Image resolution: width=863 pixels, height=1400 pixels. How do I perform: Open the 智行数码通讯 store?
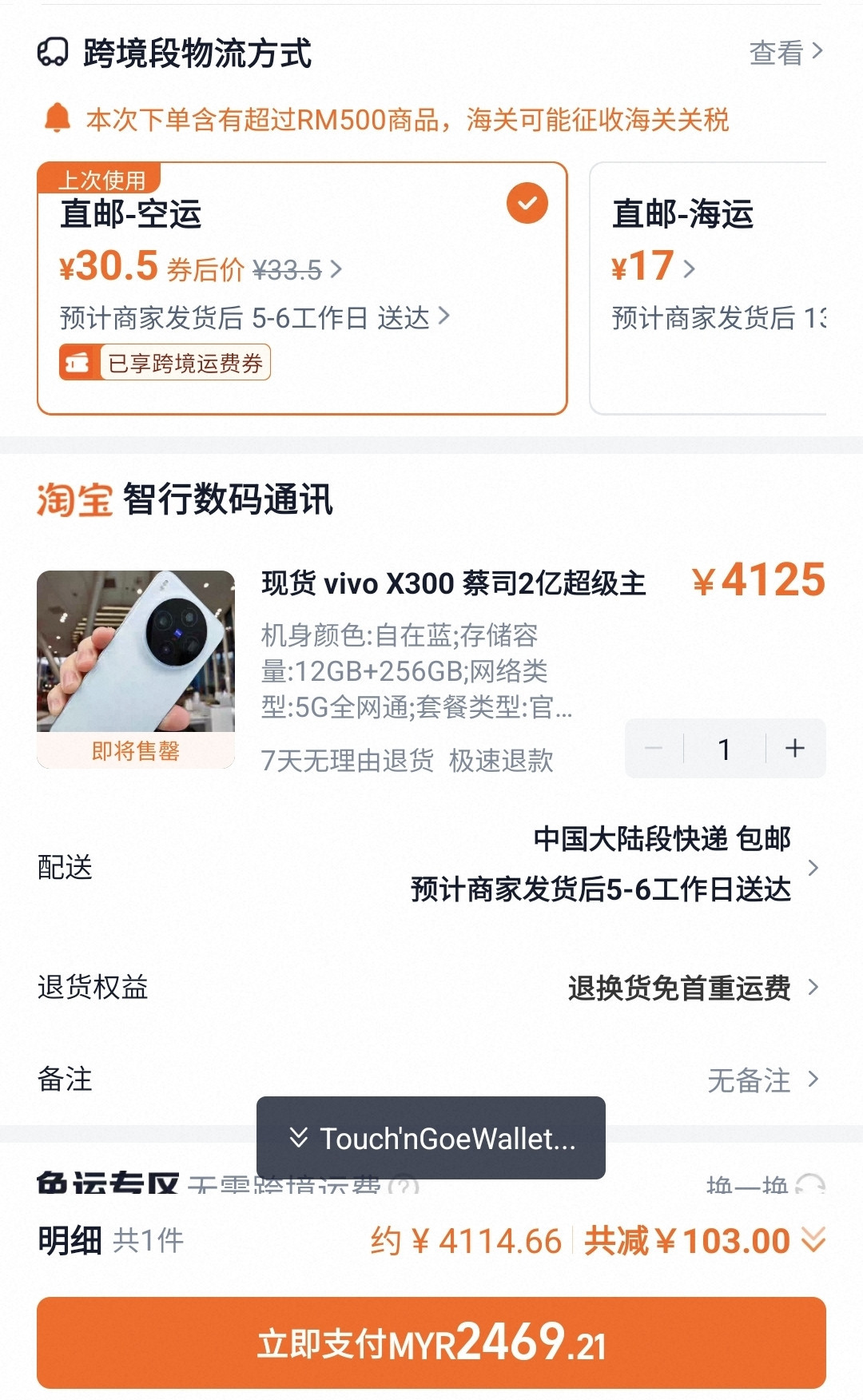click(x=228, y=500)
